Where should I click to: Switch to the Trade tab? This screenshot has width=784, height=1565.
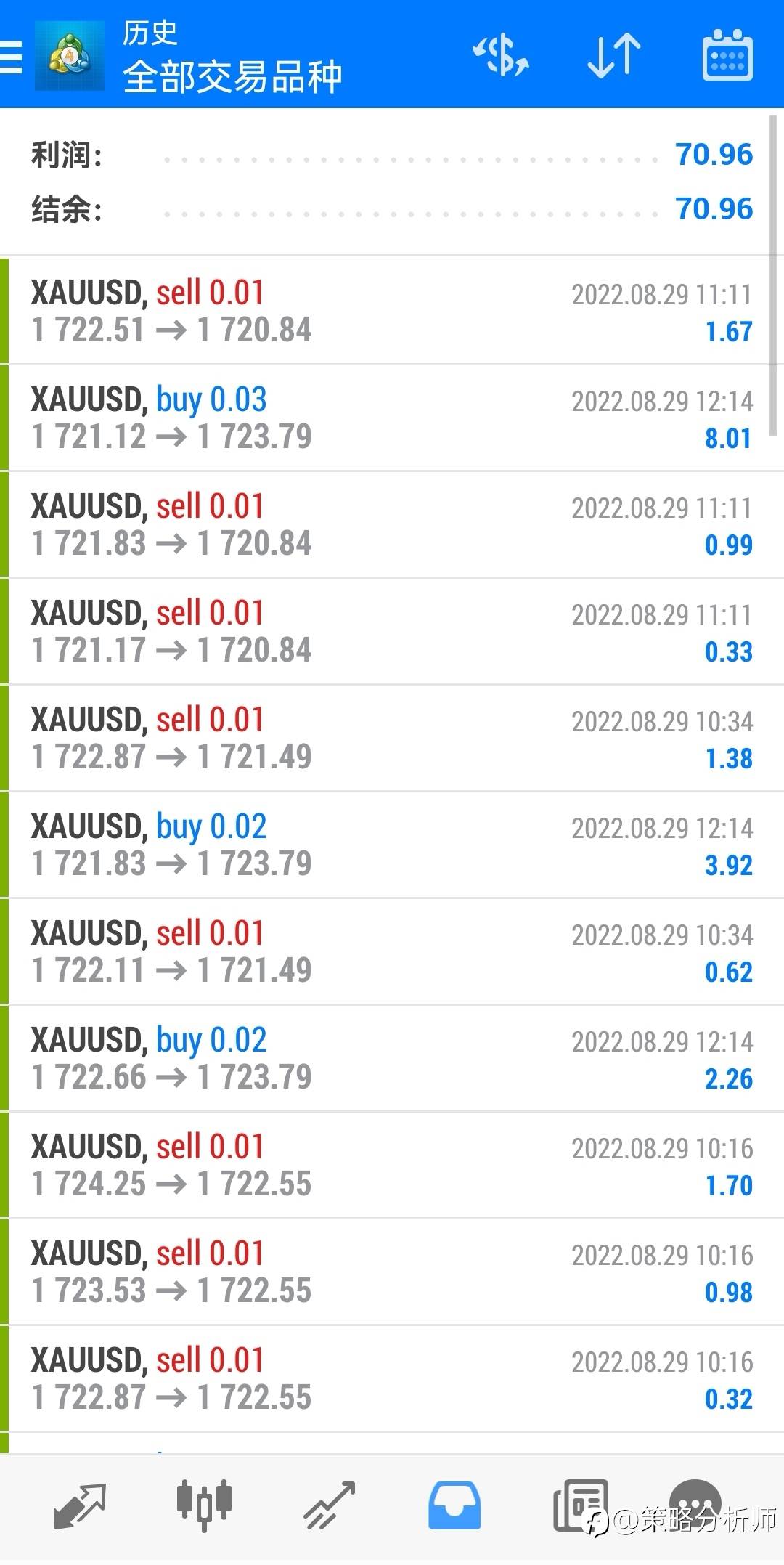pyautogui.click(x=329, y=1506)
